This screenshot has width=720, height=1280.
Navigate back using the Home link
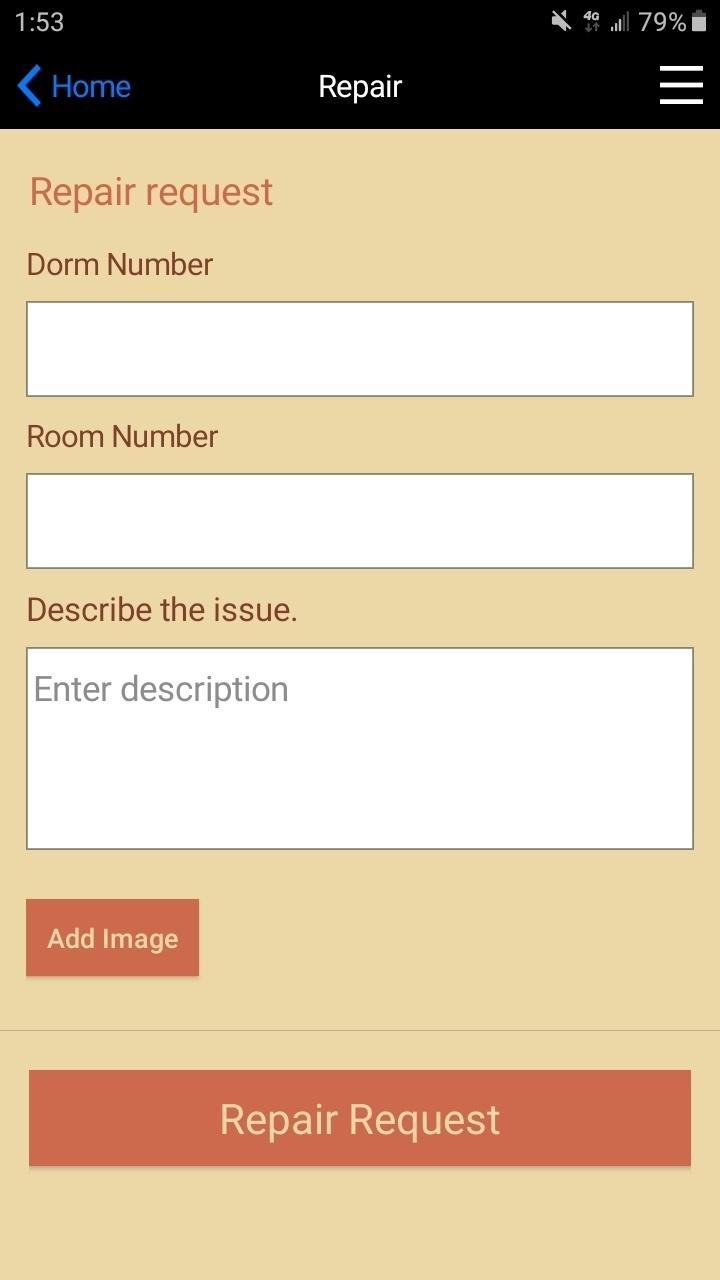tap(90, 86)
